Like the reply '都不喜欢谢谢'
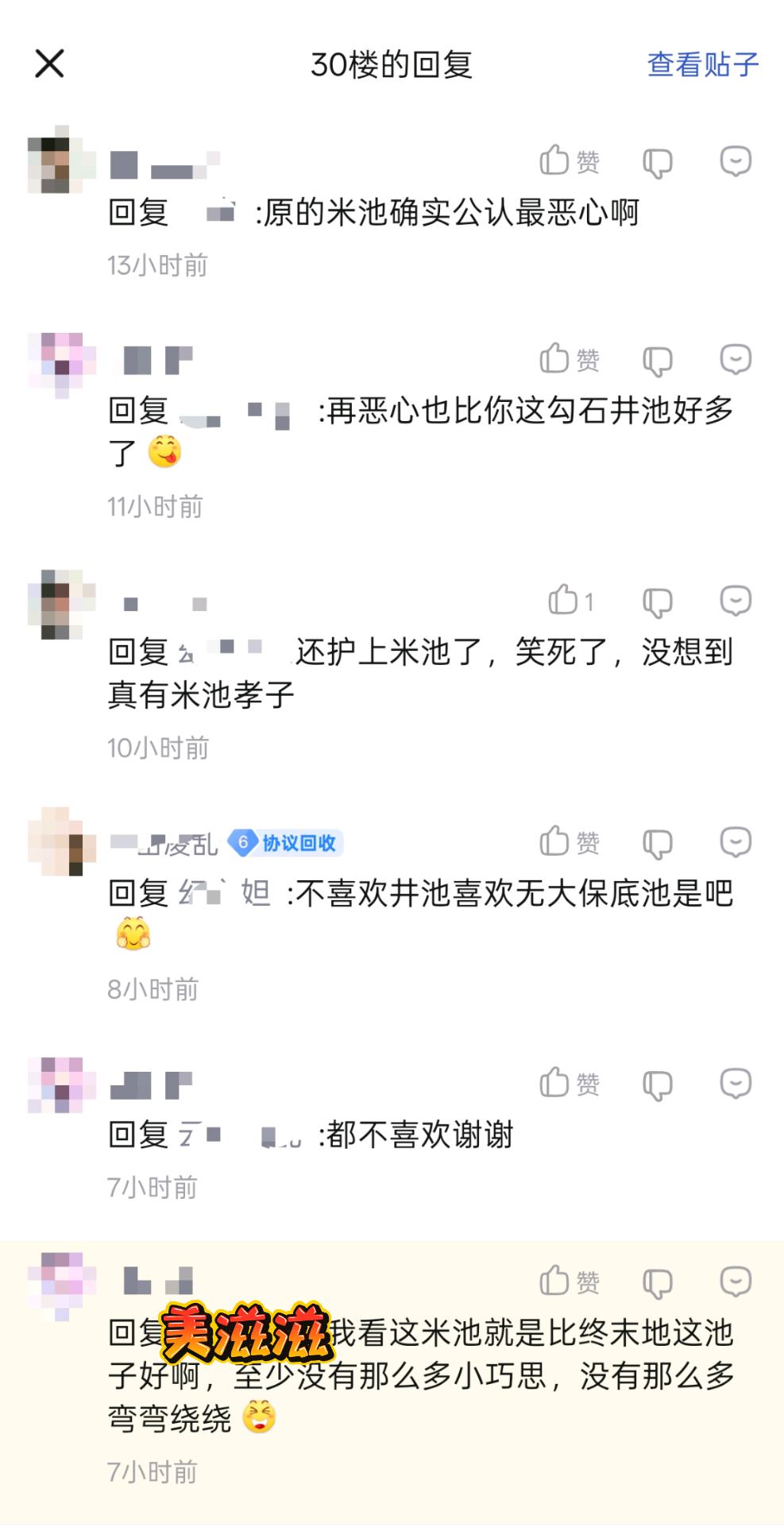Screen dimensions: 784x1531 tap(570, 1084)
